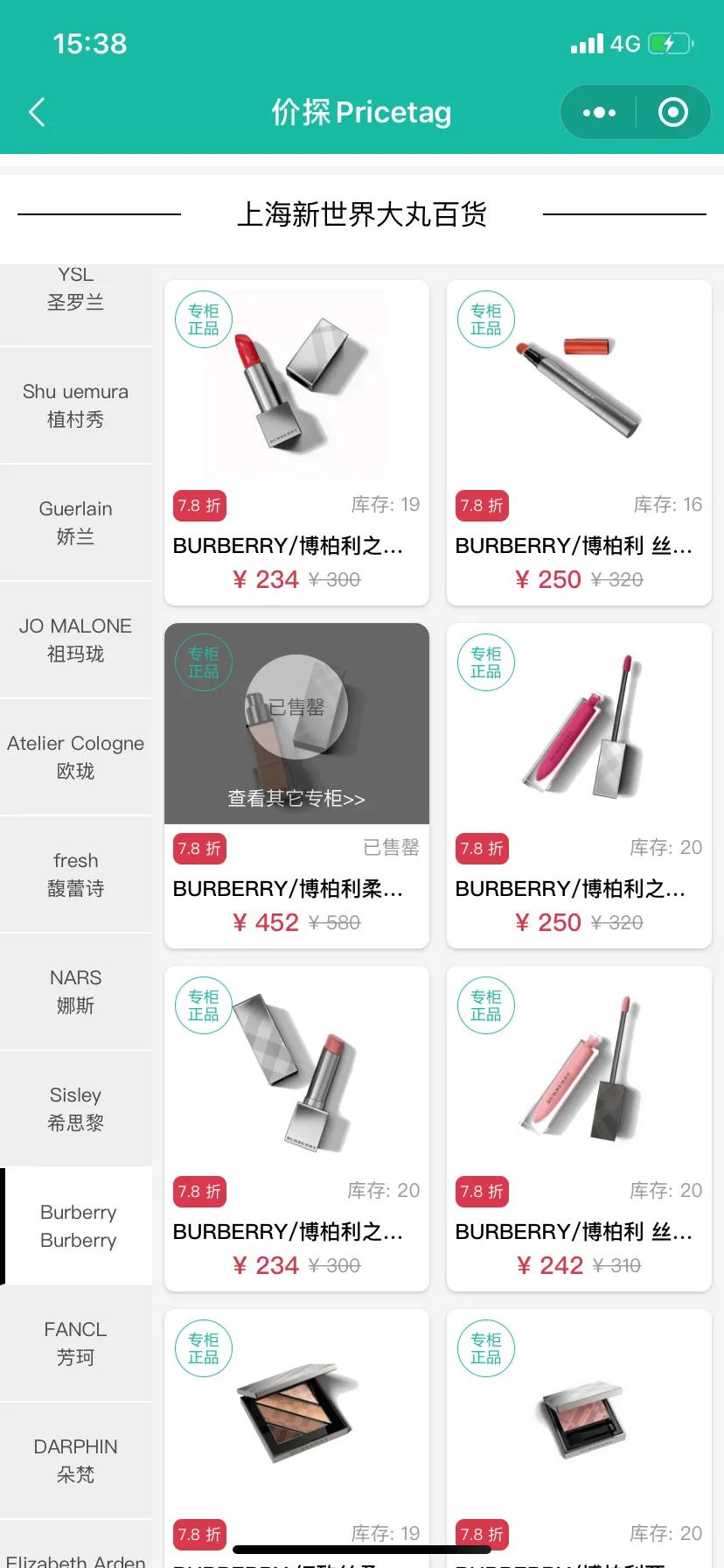Viewport: 724px width, 1568px height.
Task: Click the 专柜正品 badge on the red lipstick card
Action: click(203, 318)
